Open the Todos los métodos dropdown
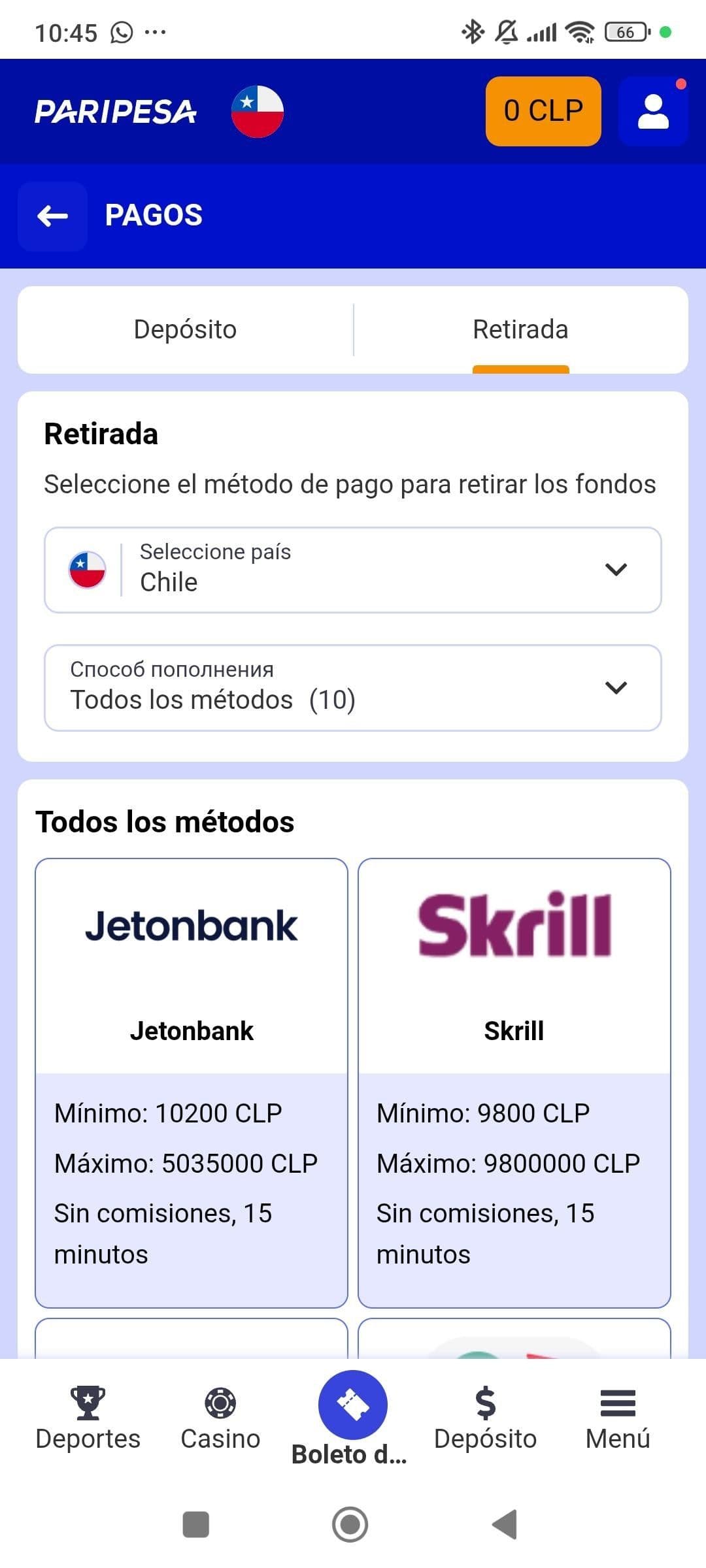 point(353,687)
